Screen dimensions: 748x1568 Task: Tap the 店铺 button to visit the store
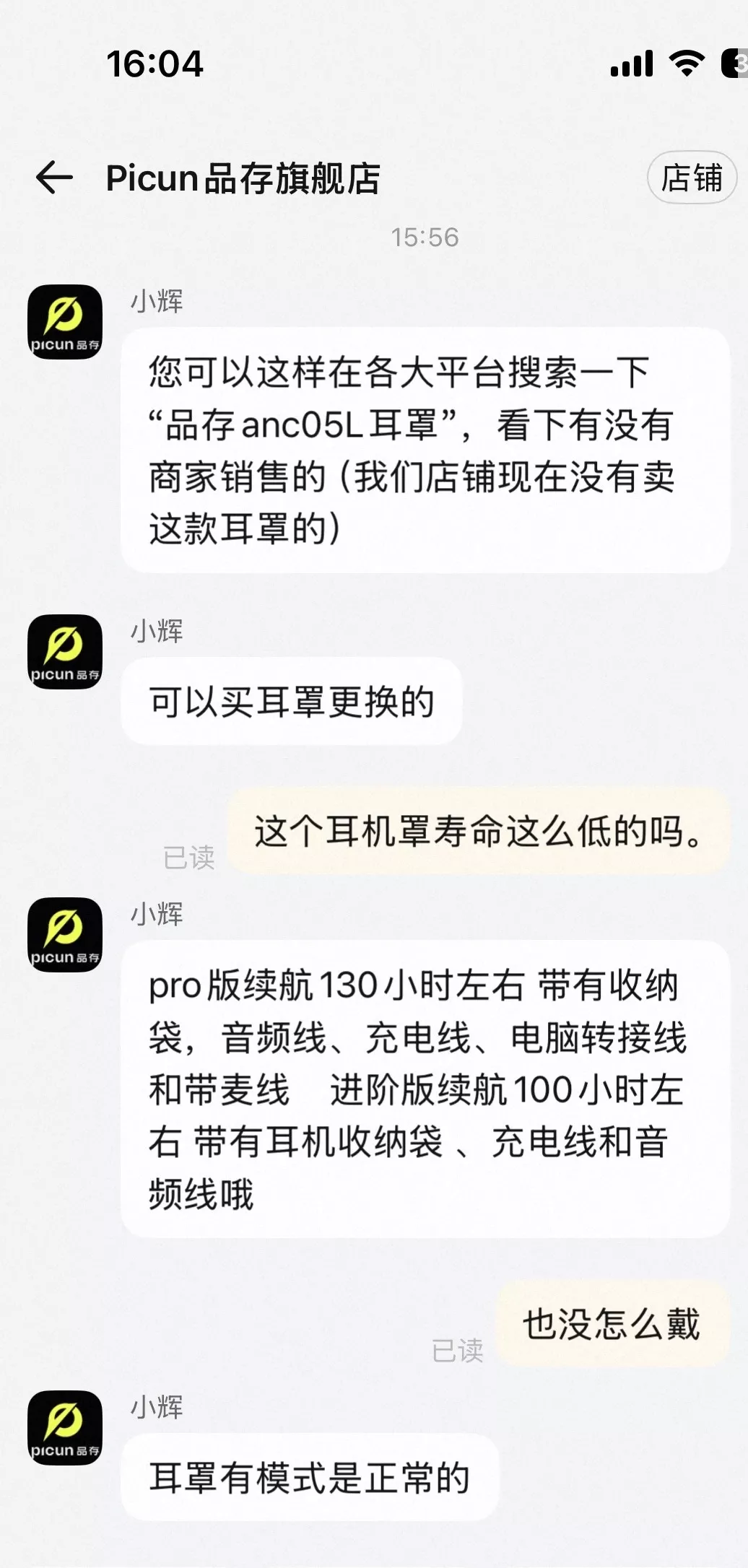[691, 177]
